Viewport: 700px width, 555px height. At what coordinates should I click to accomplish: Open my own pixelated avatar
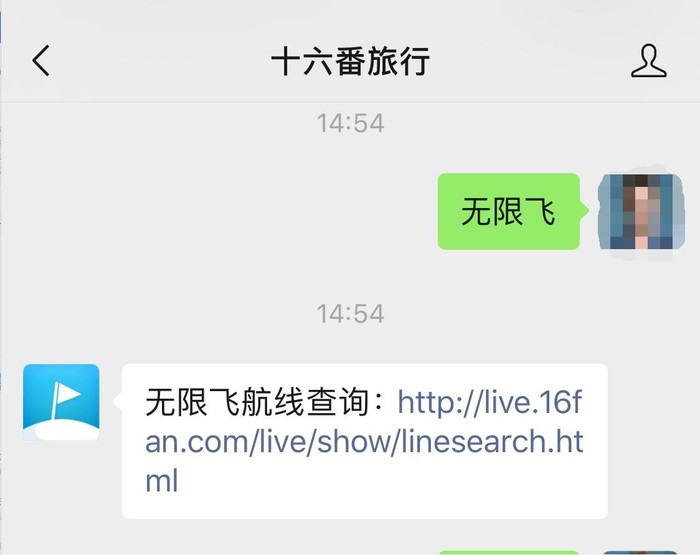[636, 211]
